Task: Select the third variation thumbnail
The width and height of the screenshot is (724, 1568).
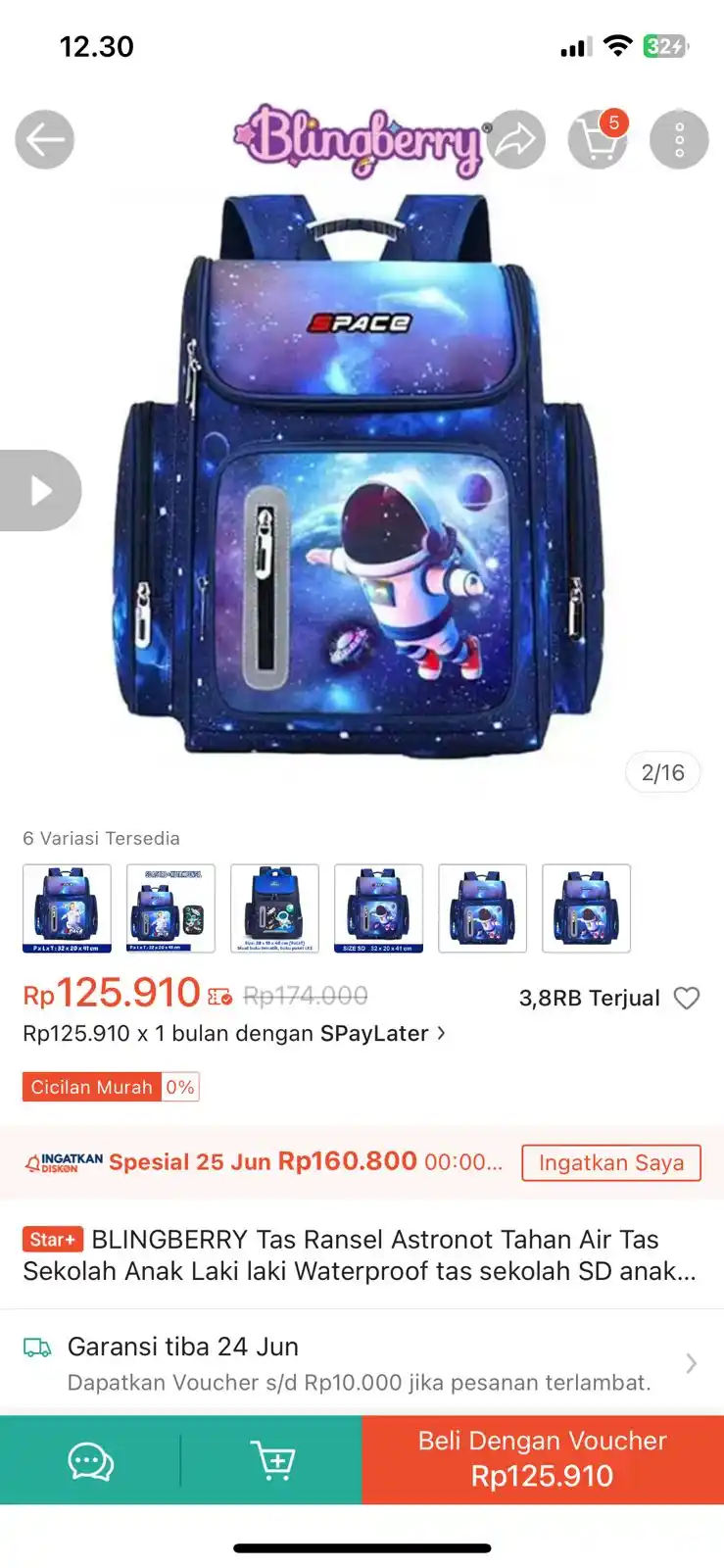Action: tap(274, 908)
